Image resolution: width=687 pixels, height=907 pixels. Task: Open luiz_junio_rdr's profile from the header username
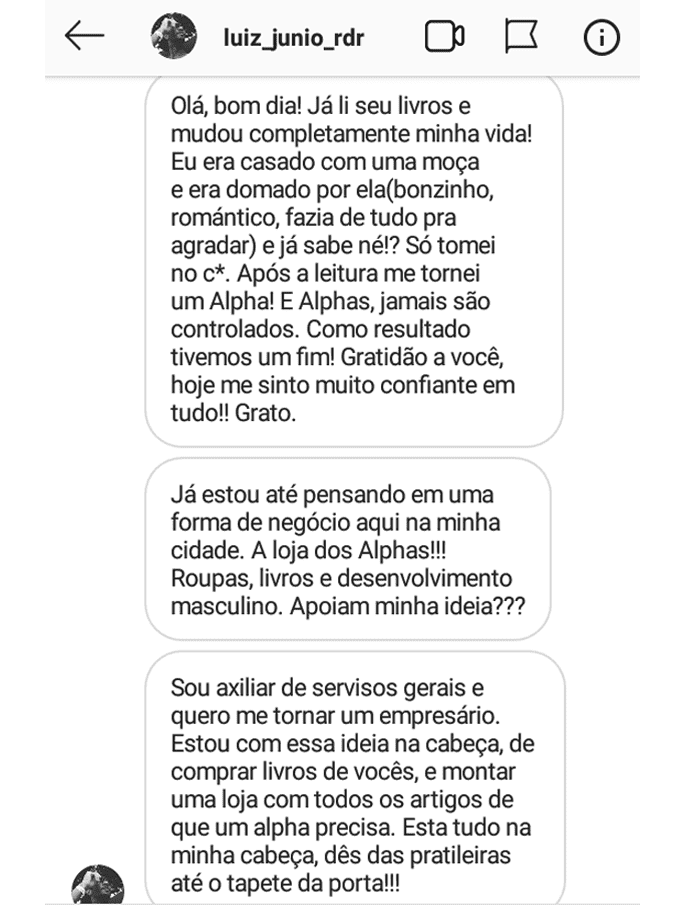coord(293,38)
